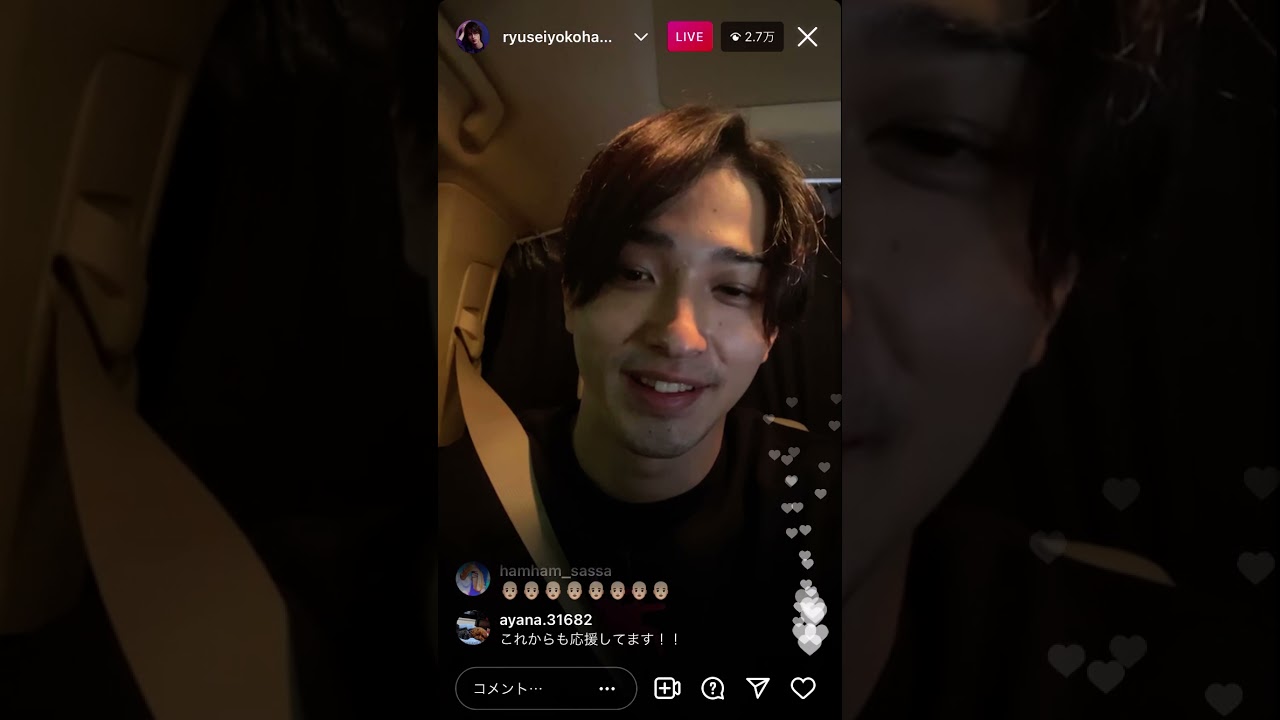Open the host's profile picture
Screen dimensions: 1280x720
[x=473, y=37]
